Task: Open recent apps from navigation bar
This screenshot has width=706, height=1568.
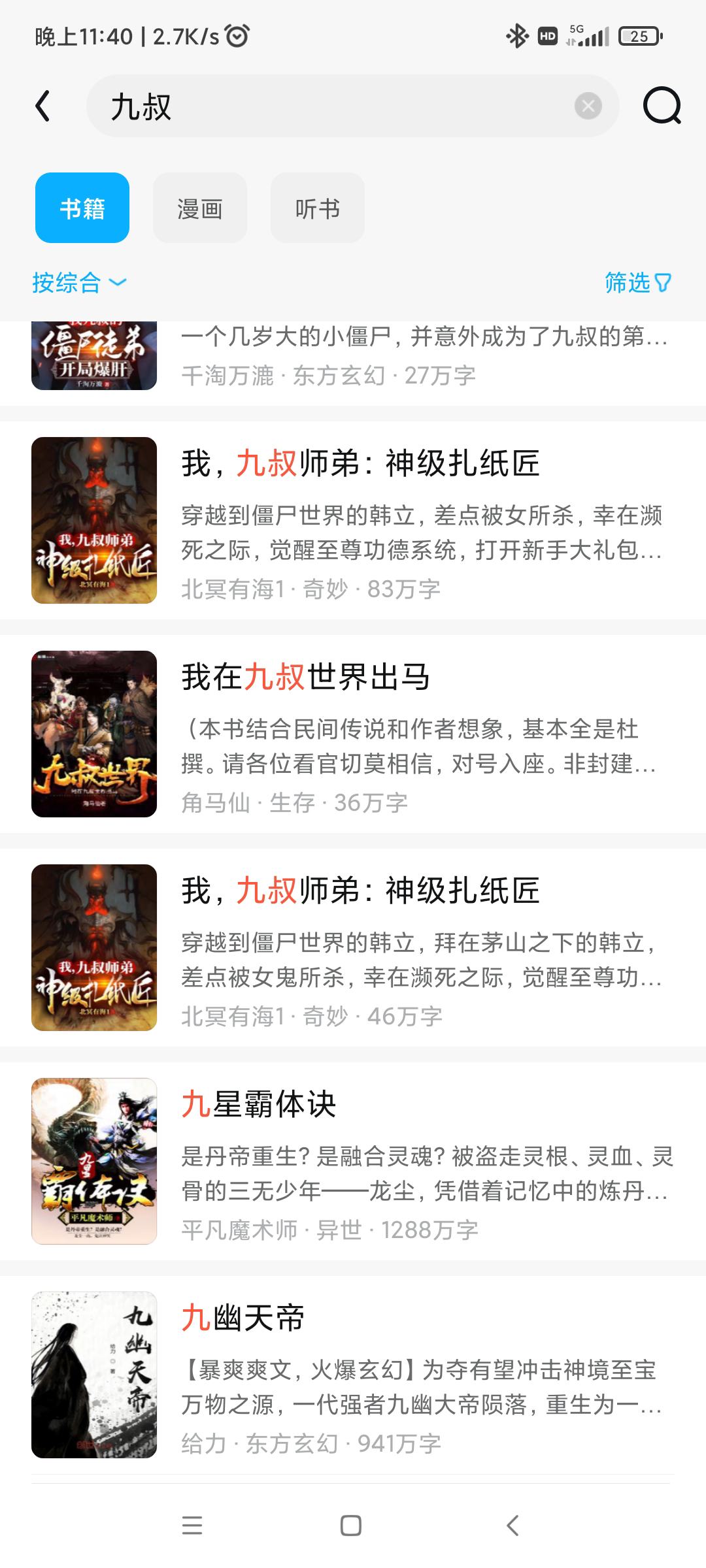Action: click(x=192, y=1526)
